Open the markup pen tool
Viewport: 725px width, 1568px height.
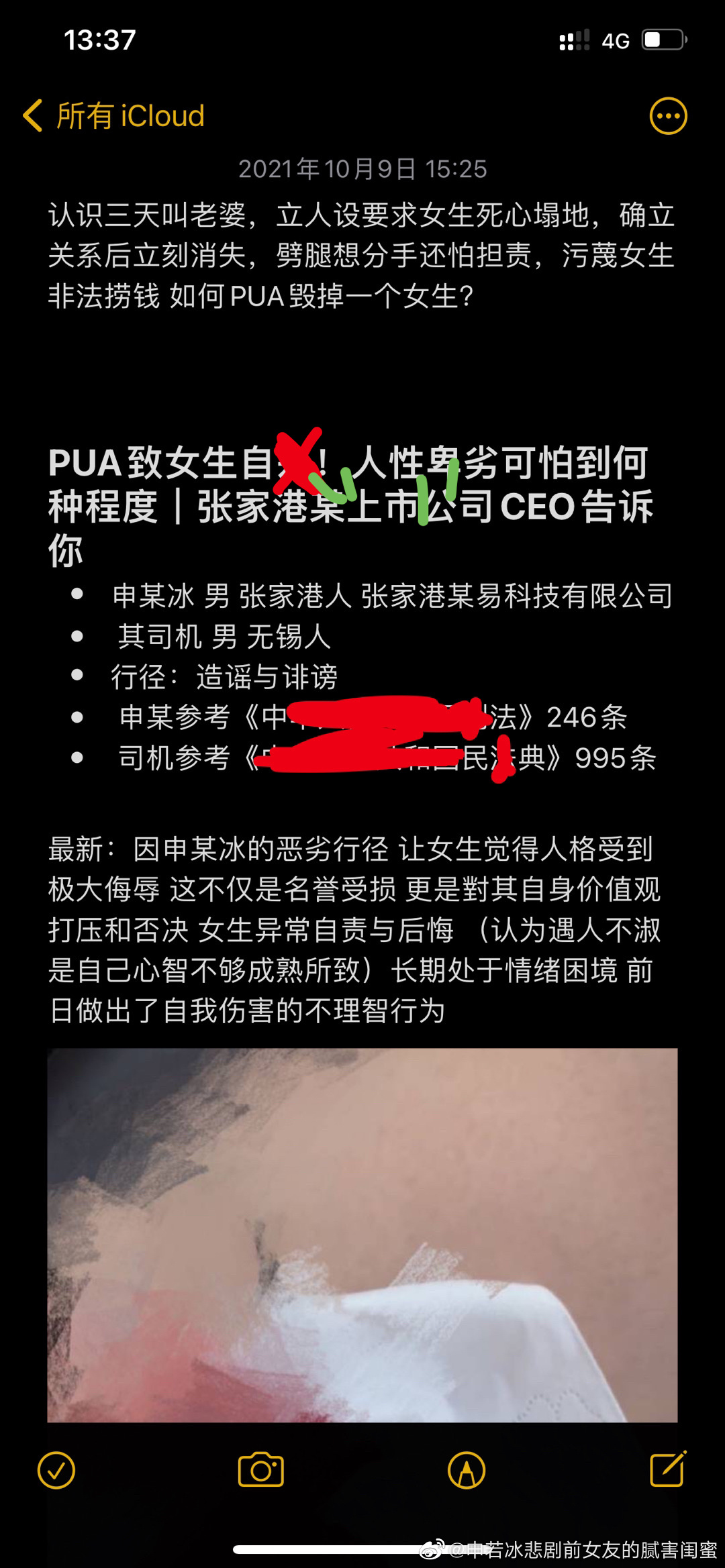[x=467, y=1470]
